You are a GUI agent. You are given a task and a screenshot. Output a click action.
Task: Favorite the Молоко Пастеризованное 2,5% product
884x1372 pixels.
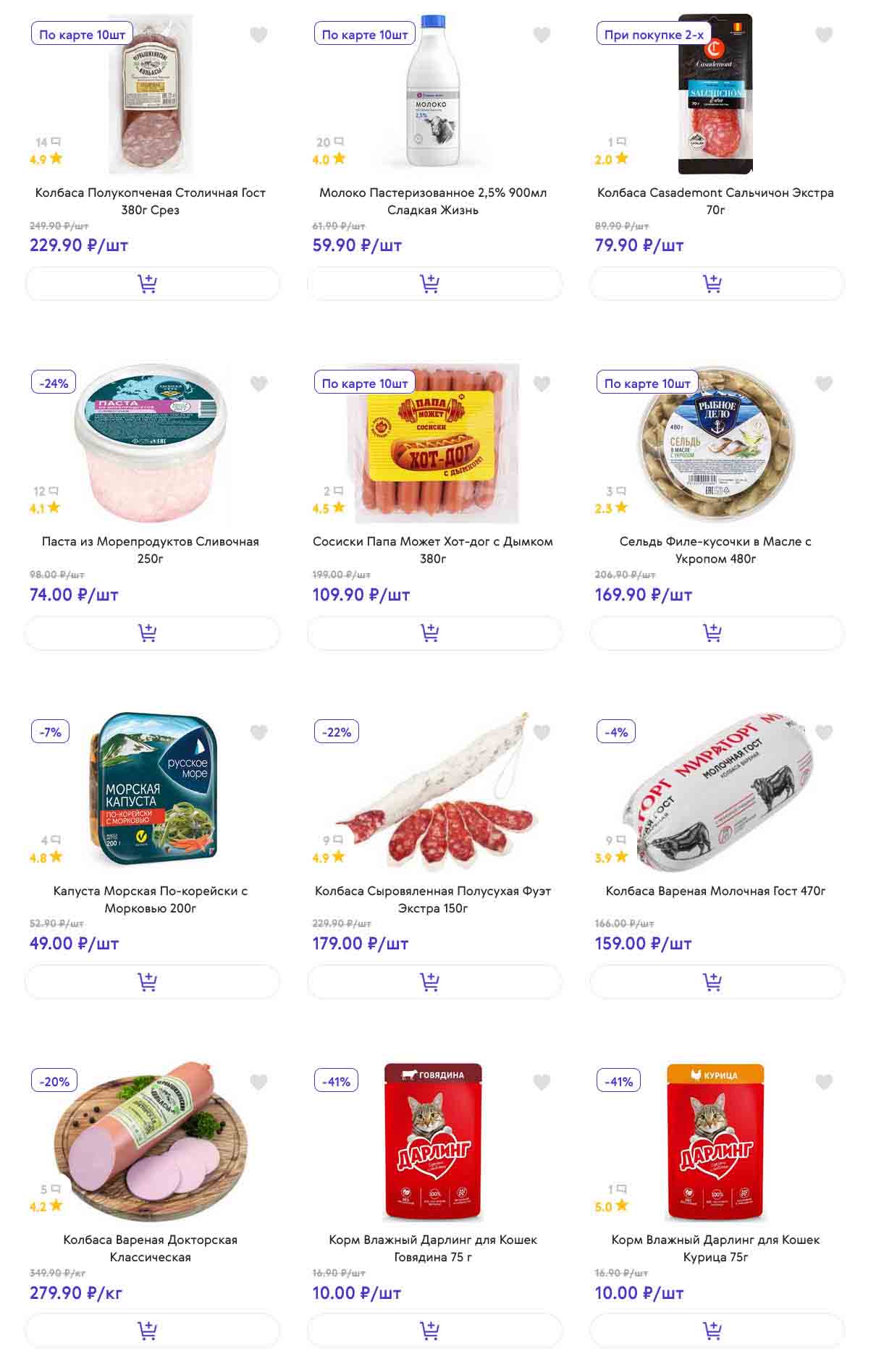tap(541, 35)
